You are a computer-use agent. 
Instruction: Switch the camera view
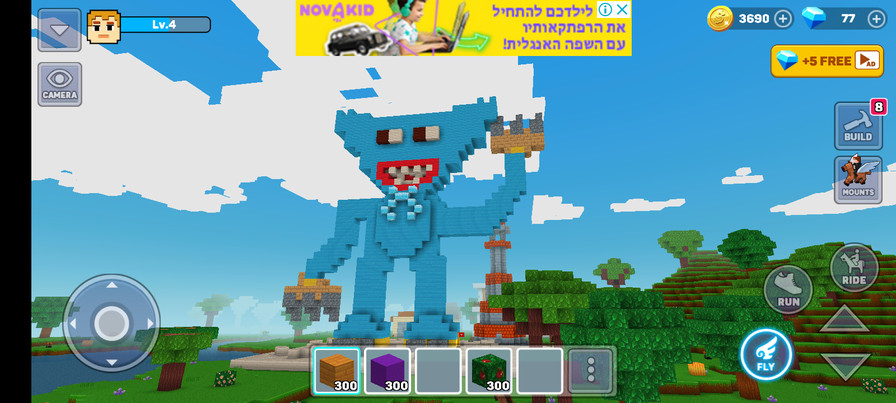(59, 84)
